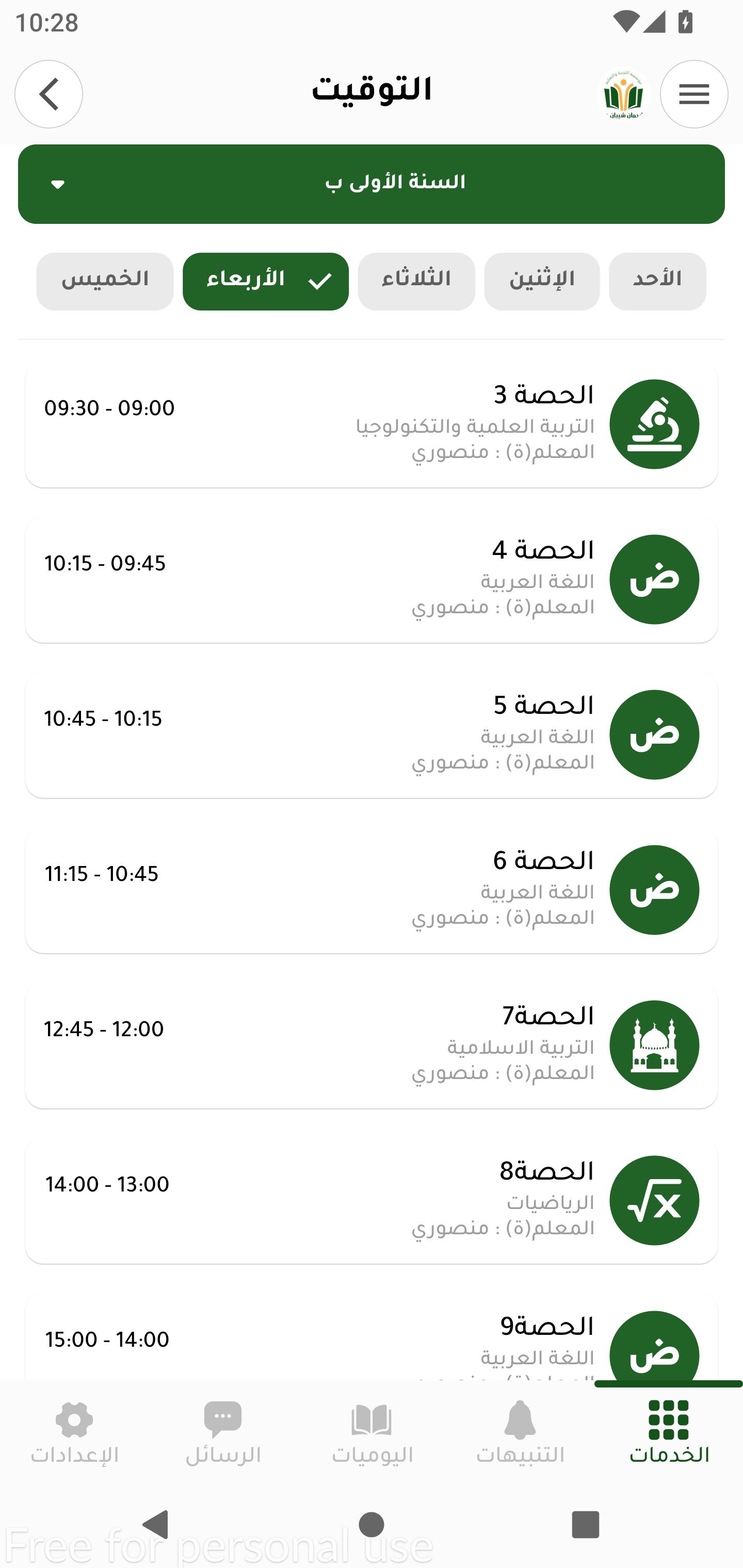Open الحصة 3 science lesson card
The image size is (743, 1568).
click(x=372, y=423)
